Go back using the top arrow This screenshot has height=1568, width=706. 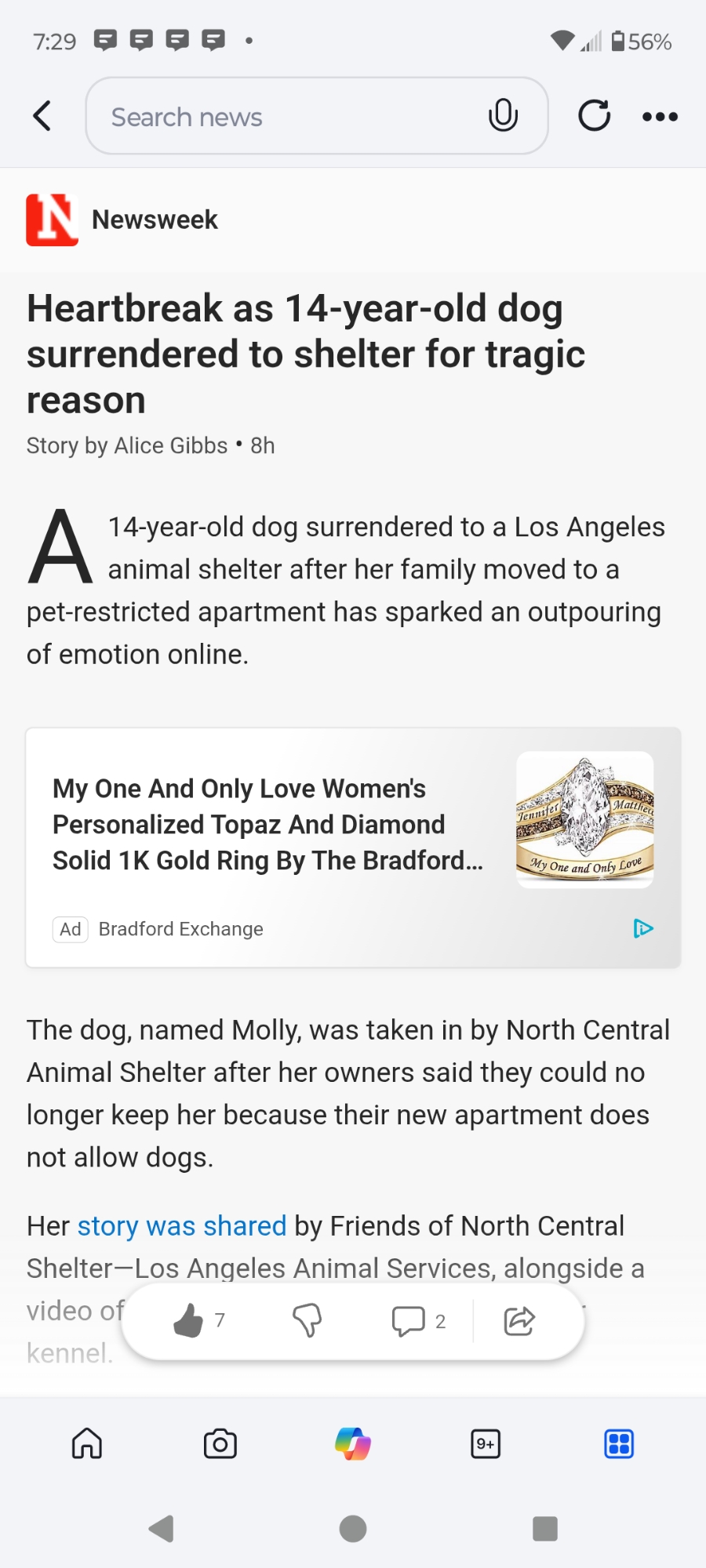(42, 116)
